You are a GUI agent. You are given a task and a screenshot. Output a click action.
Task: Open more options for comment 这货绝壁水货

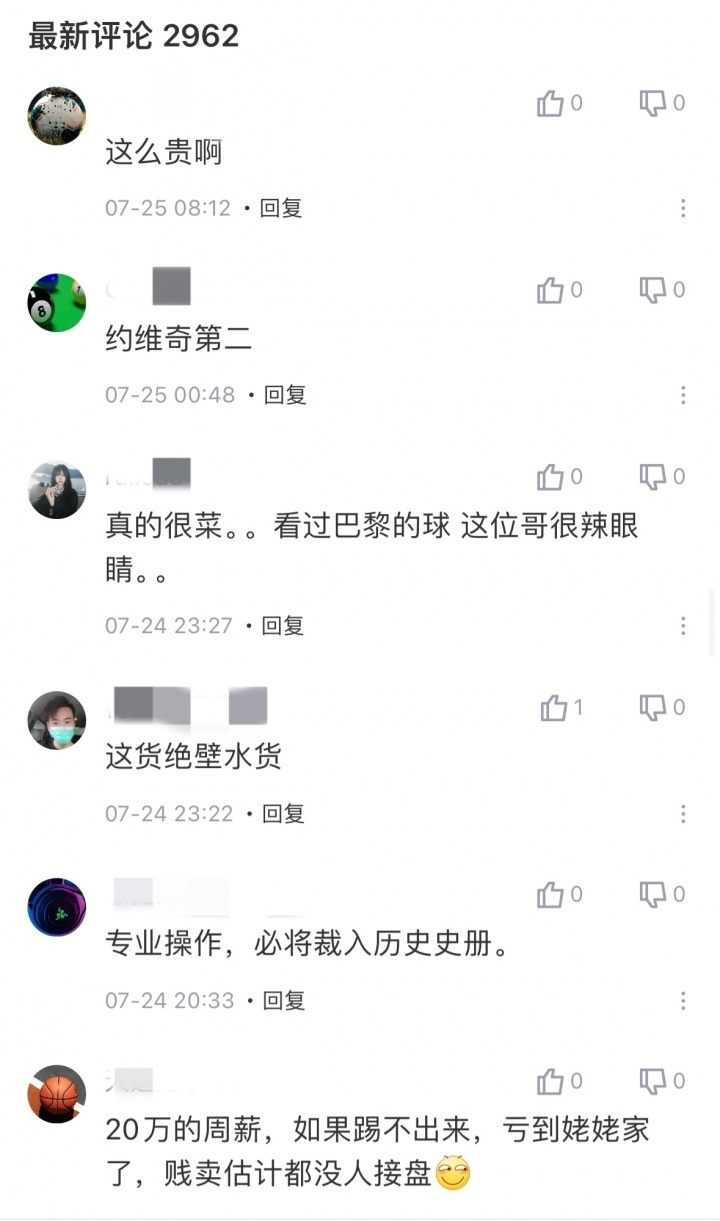(683, 813)
